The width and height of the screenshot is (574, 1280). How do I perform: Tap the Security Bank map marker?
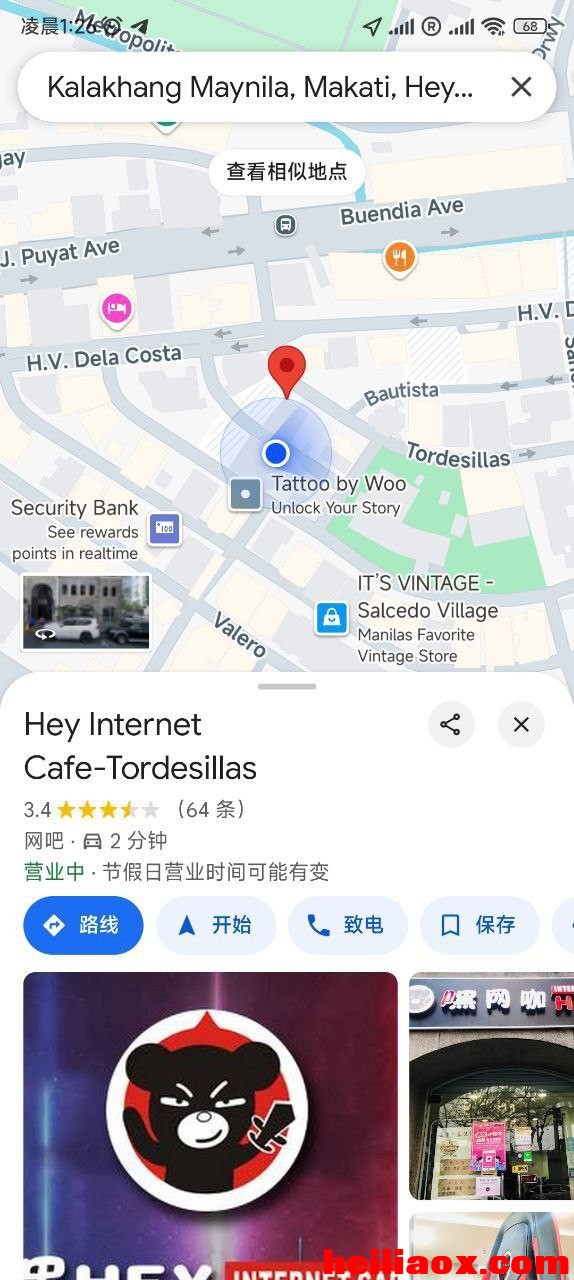coord(164,528)
